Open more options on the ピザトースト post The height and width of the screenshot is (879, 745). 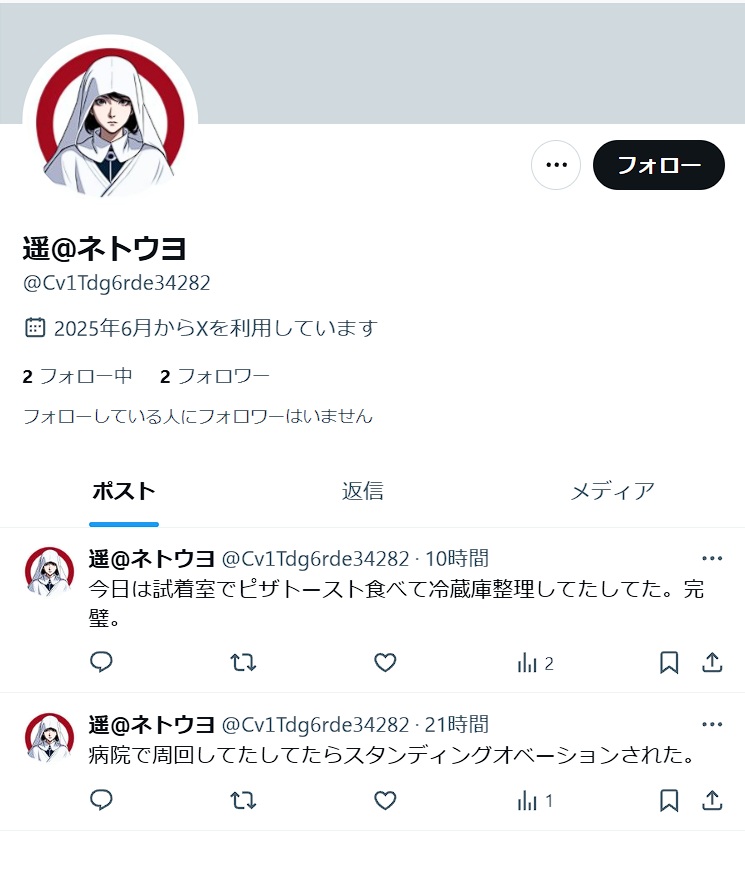712,558
